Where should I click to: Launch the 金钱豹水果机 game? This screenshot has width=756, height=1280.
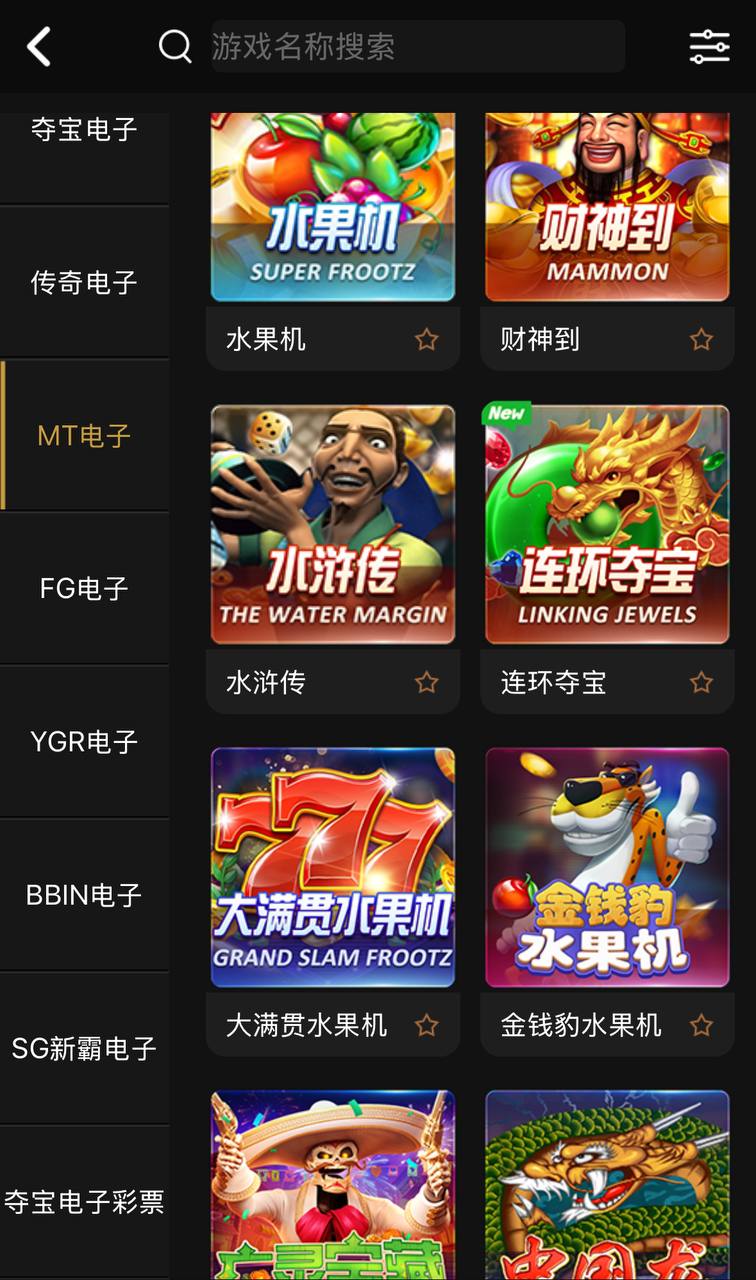607,867
